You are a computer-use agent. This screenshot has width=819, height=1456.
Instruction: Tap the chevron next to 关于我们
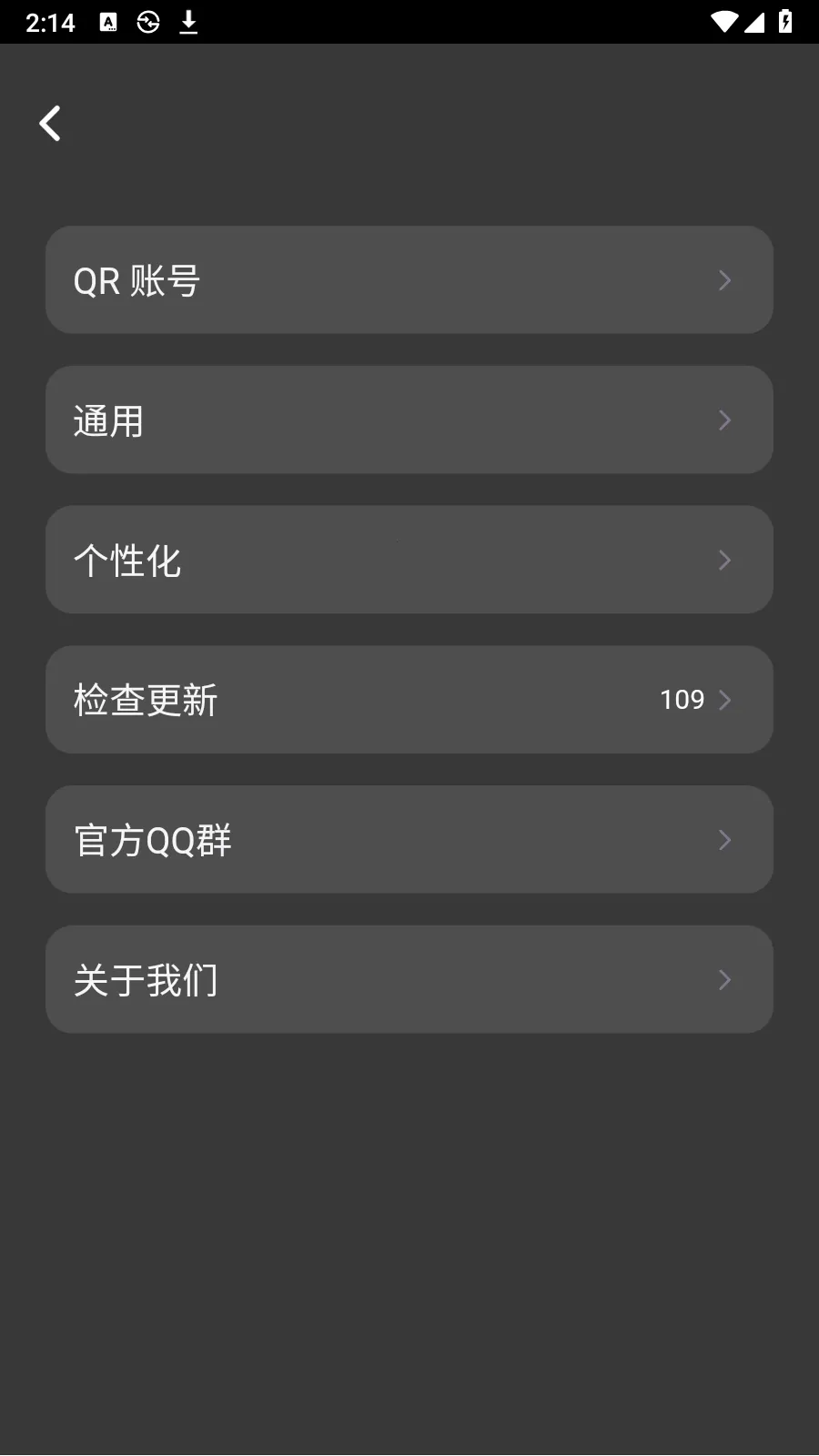click(x=724, y=979)
